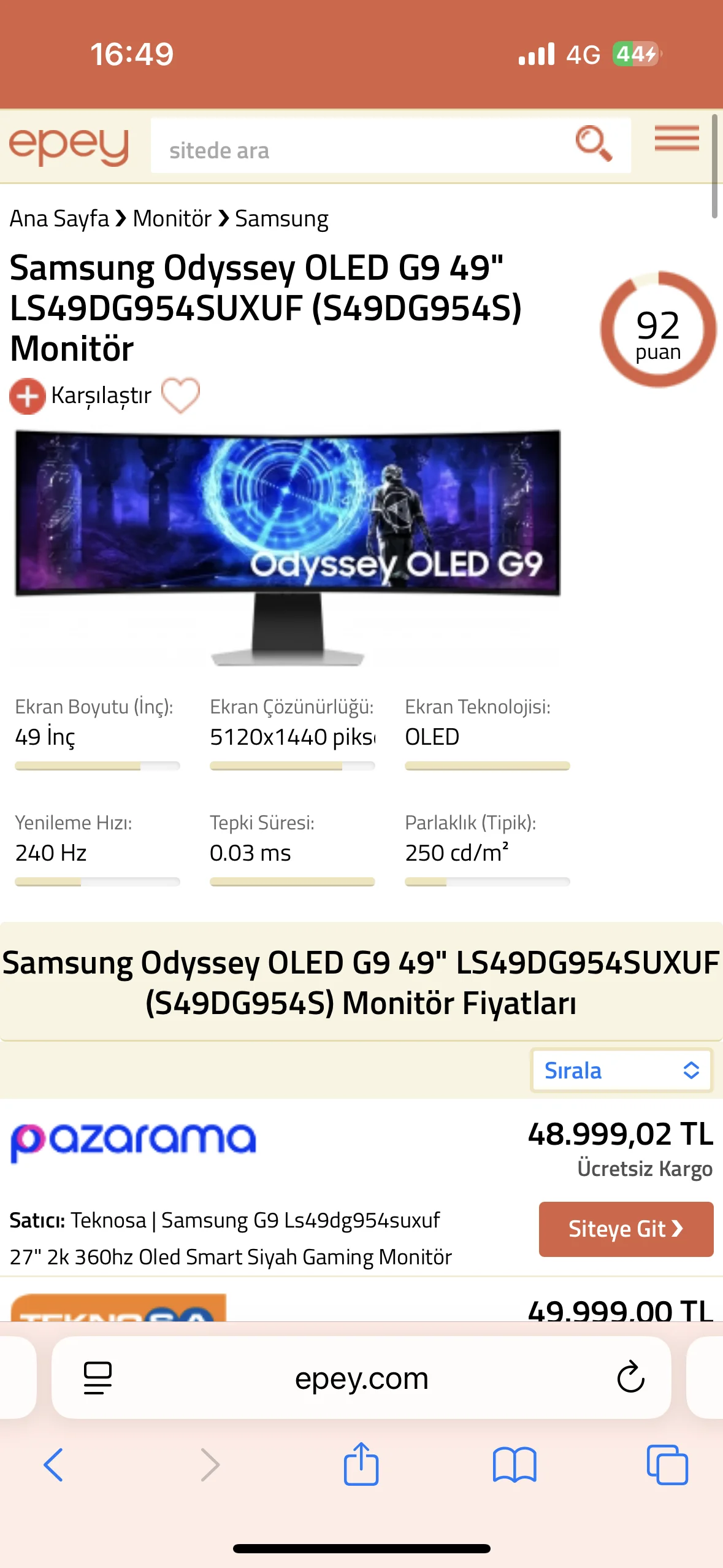This screenshot has height=1568, width=723.
Task: Tap the magnifier search icon
Action: coord(593,144)
